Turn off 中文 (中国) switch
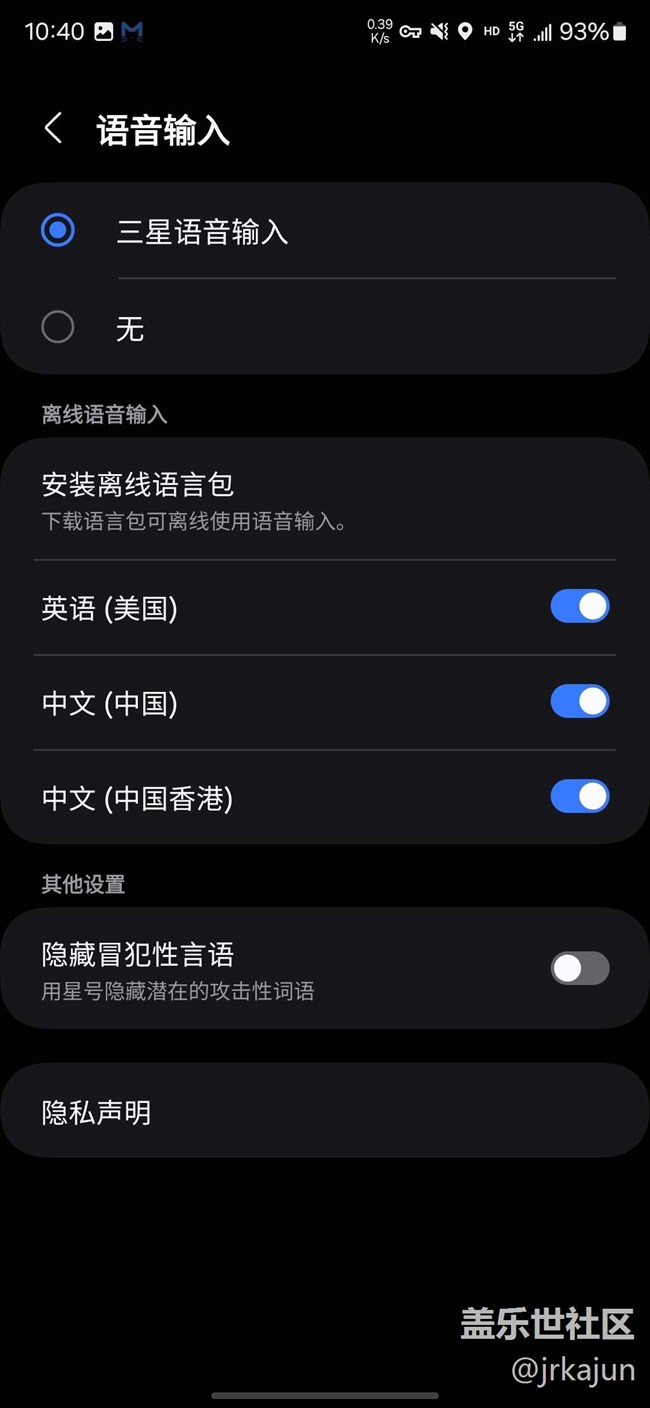The image size is (650, 1408). click(x=579, y=702)
